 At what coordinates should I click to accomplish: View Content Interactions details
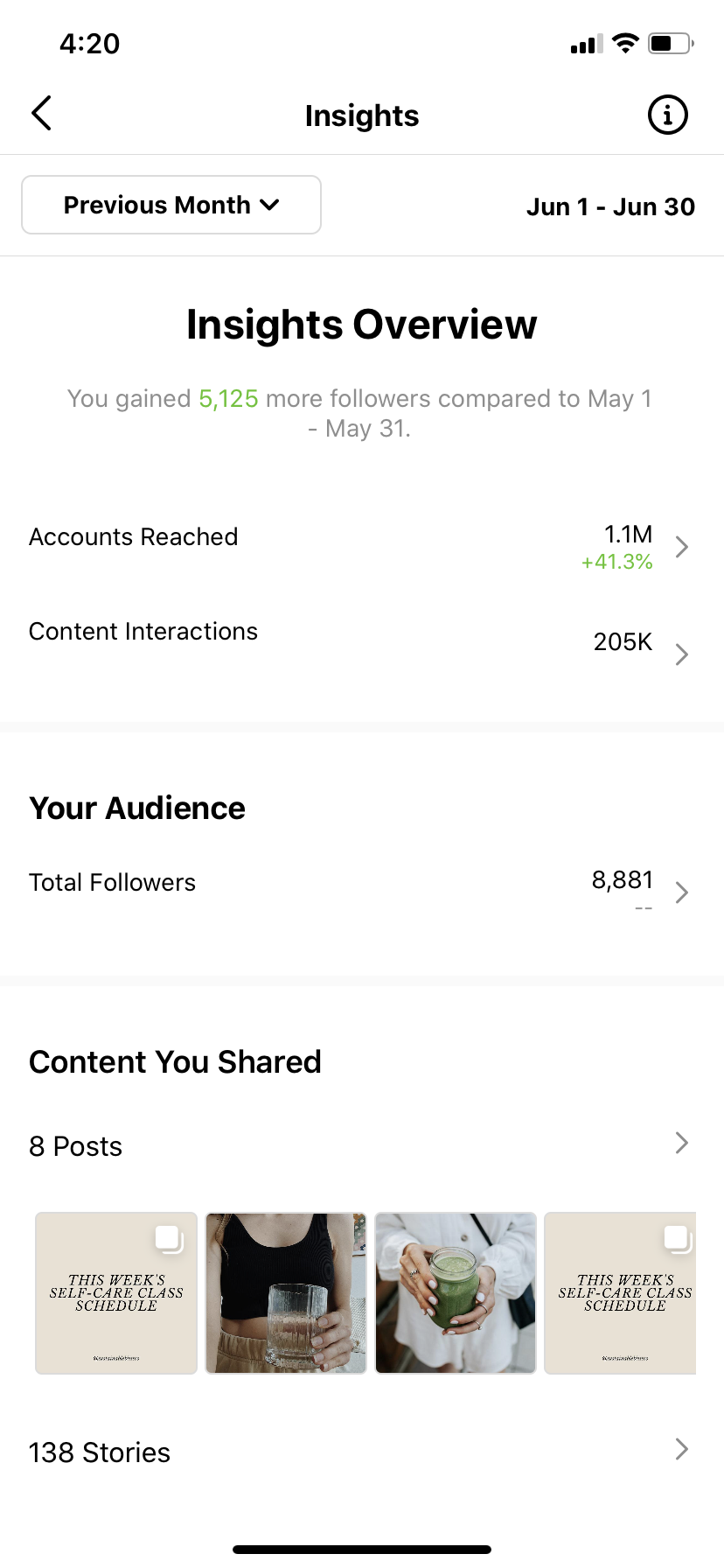(362, 642)
